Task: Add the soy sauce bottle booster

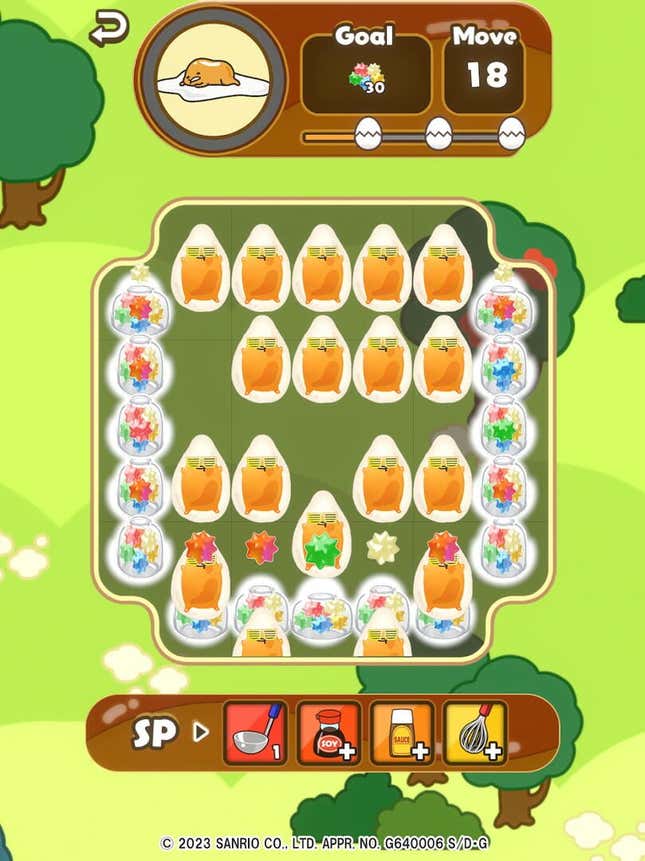Action: tap(329, 733)
